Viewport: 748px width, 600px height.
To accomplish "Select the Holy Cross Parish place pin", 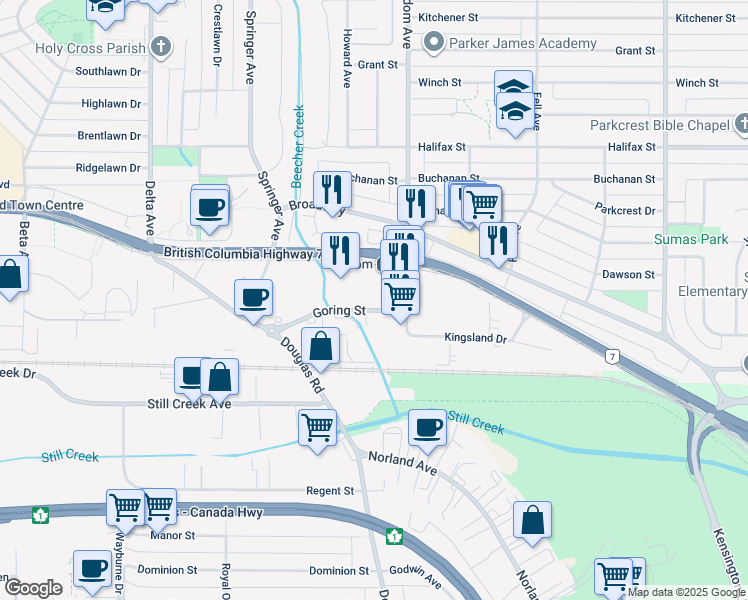I will [x=161, y=47].
